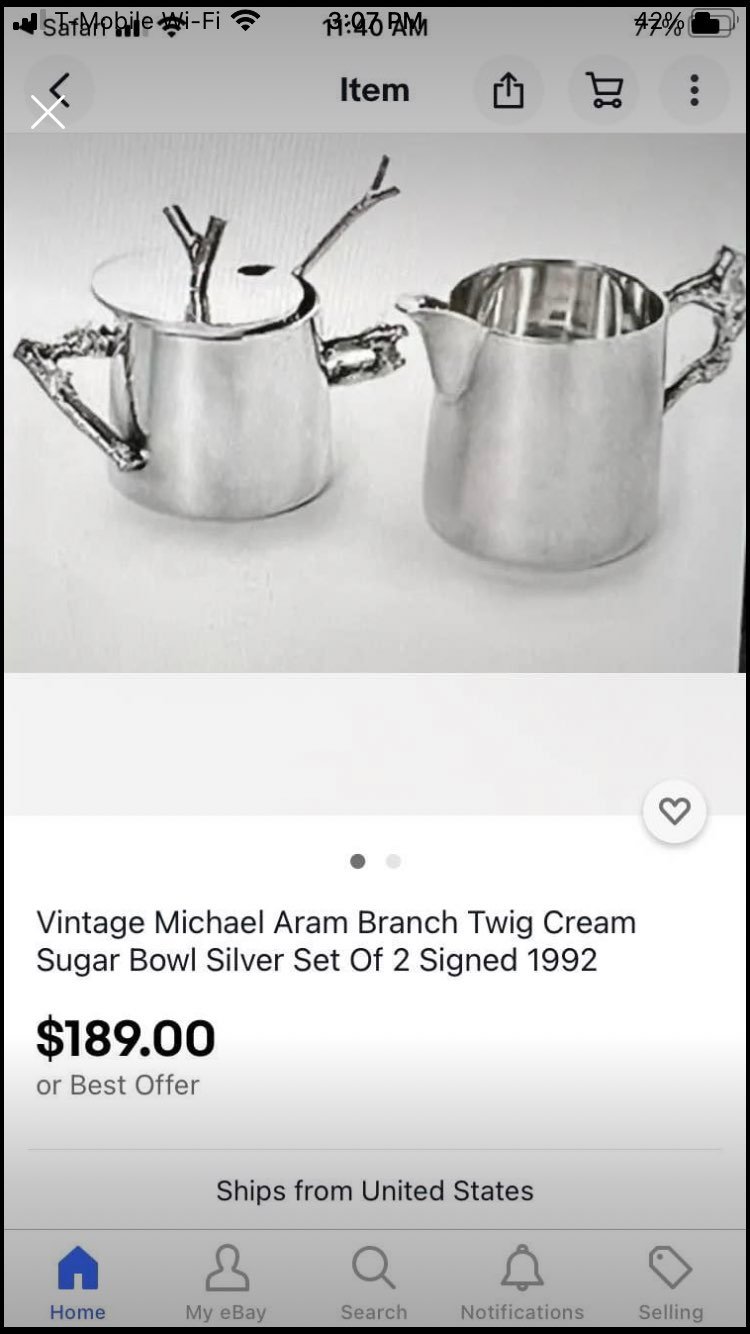The image size is (750, 1334).
Task: Jump to the second photo dot
Action: [x=393, y=861]
